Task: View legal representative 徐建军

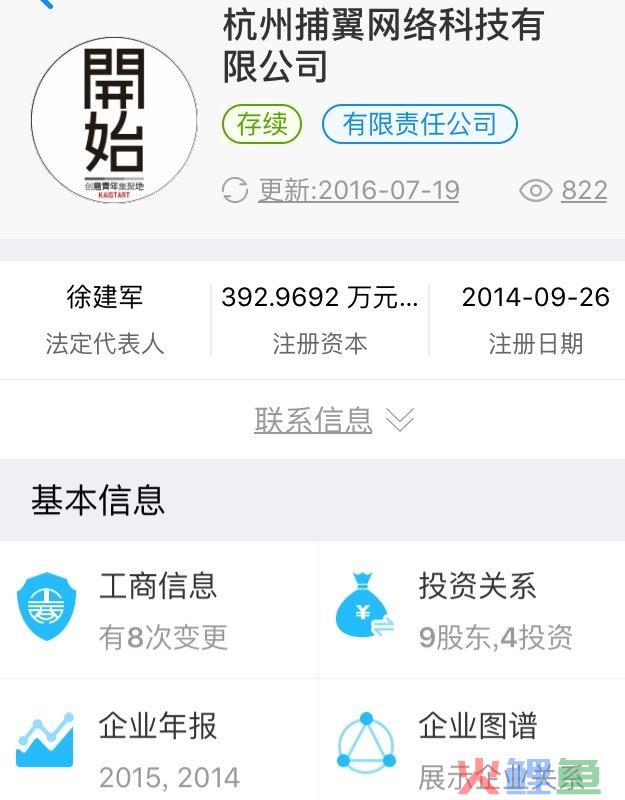Action: (105, 297)
